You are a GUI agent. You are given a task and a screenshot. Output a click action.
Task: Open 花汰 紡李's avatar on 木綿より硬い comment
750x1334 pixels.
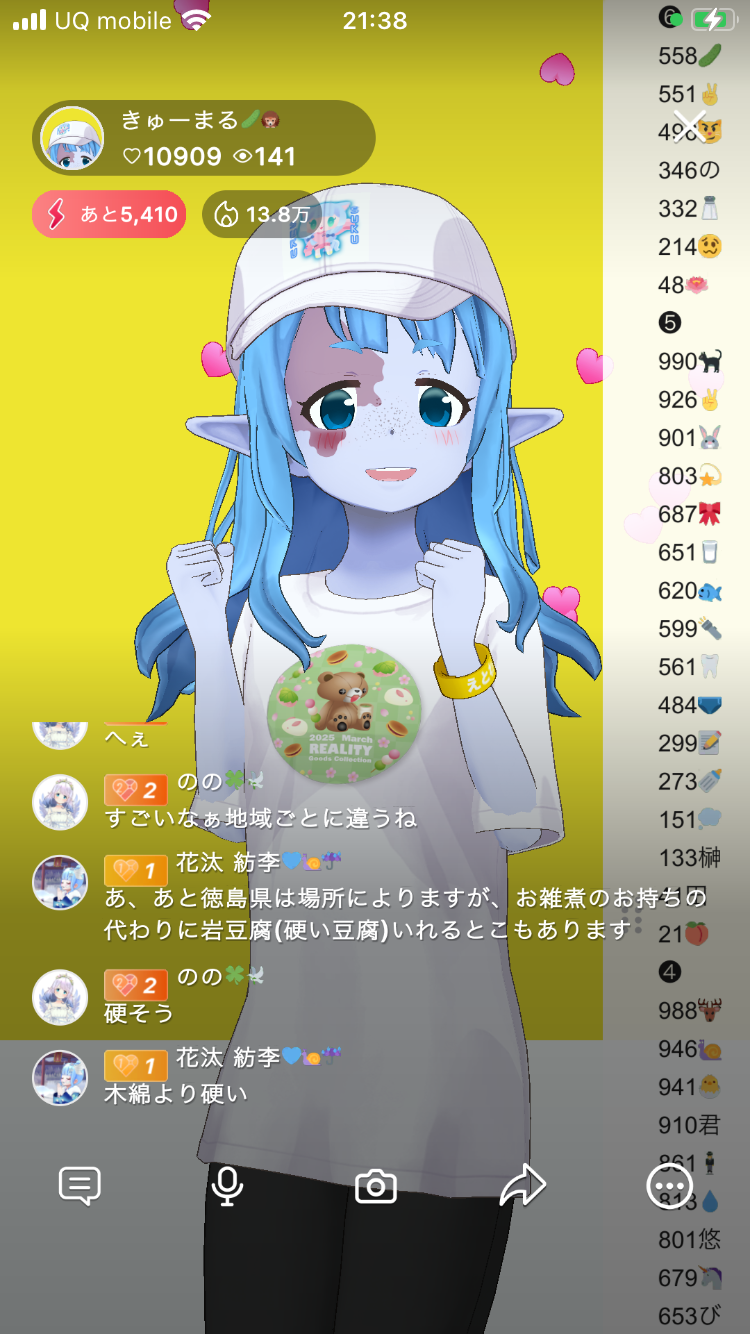[60, 1077]
